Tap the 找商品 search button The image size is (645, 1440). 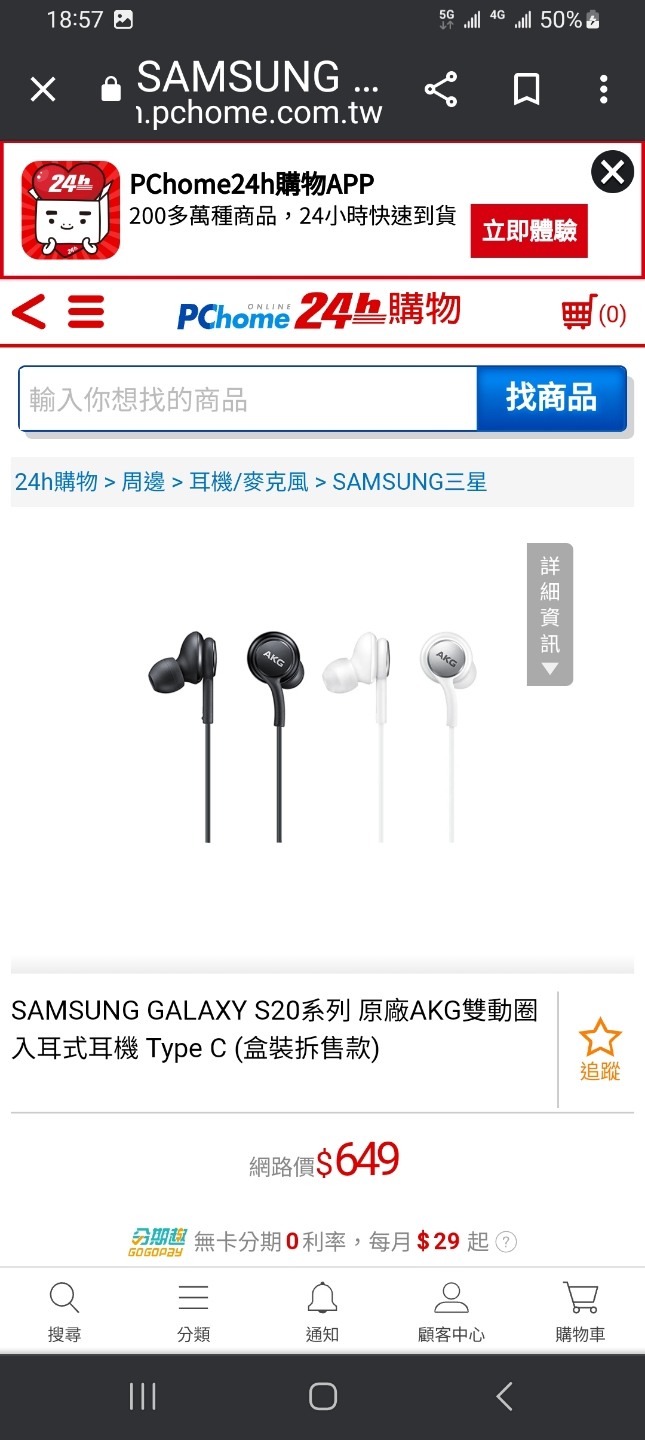coord(551,398)
